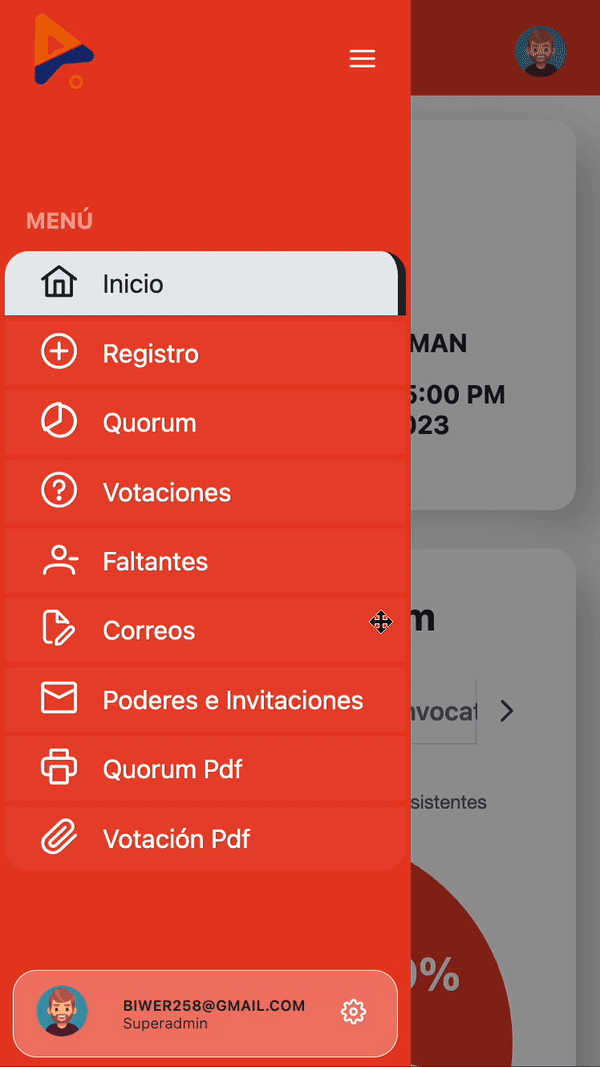Open Poderes e Invitaciones
Screen dimensions: 600x1067
[x=205, y=700]
